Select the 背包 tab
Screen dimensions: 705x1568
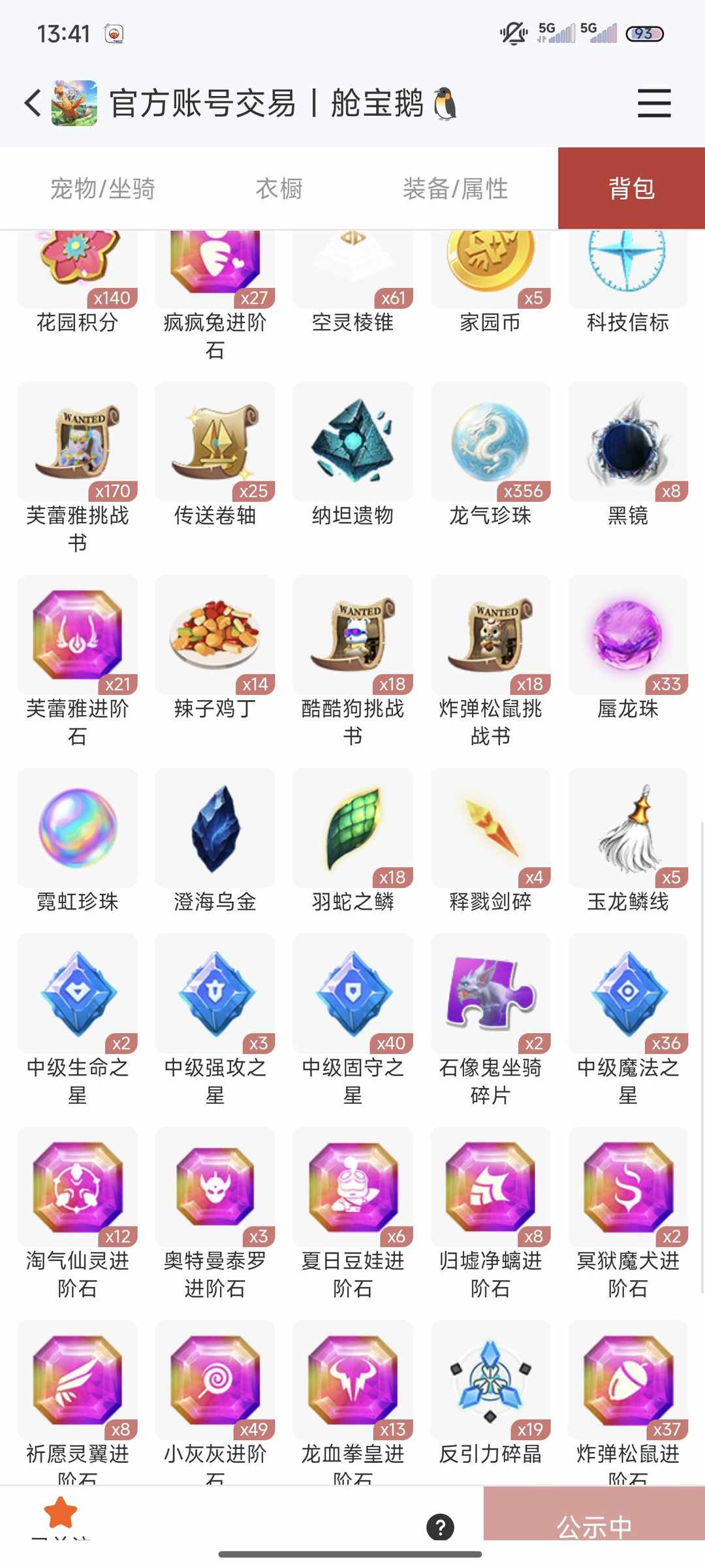pyautogui.click(x=630, y=188)
